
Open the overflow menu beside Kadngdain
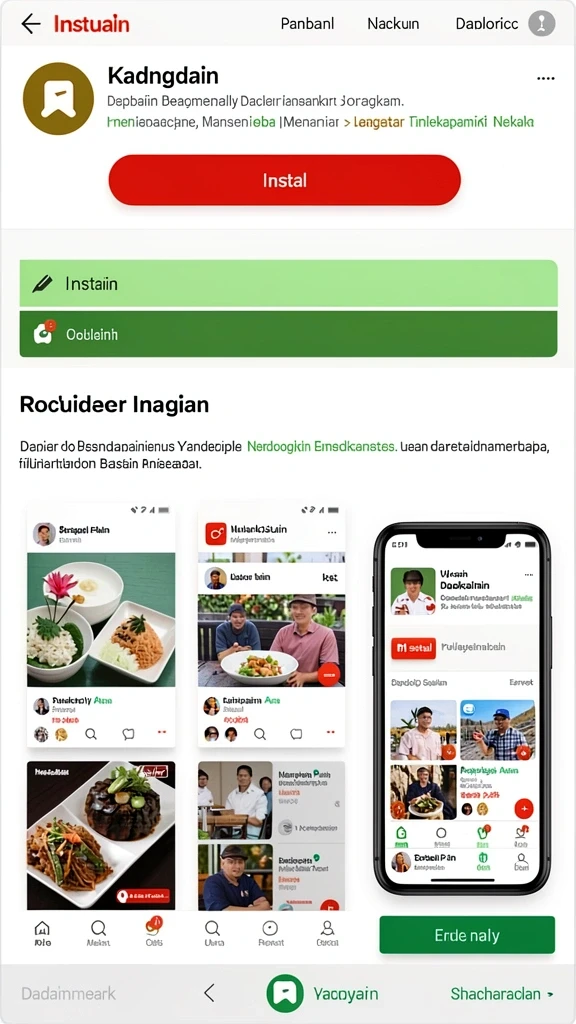click(x=545, y=78)
